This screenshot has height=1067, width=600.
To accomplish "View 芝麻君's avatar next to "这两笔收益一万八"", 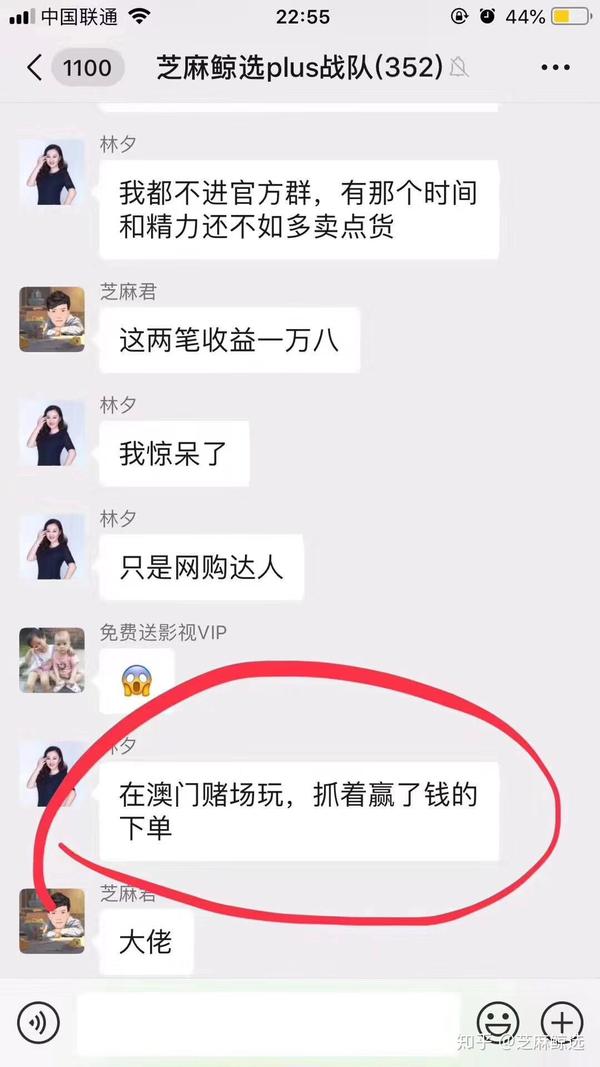I will point(52,319).
